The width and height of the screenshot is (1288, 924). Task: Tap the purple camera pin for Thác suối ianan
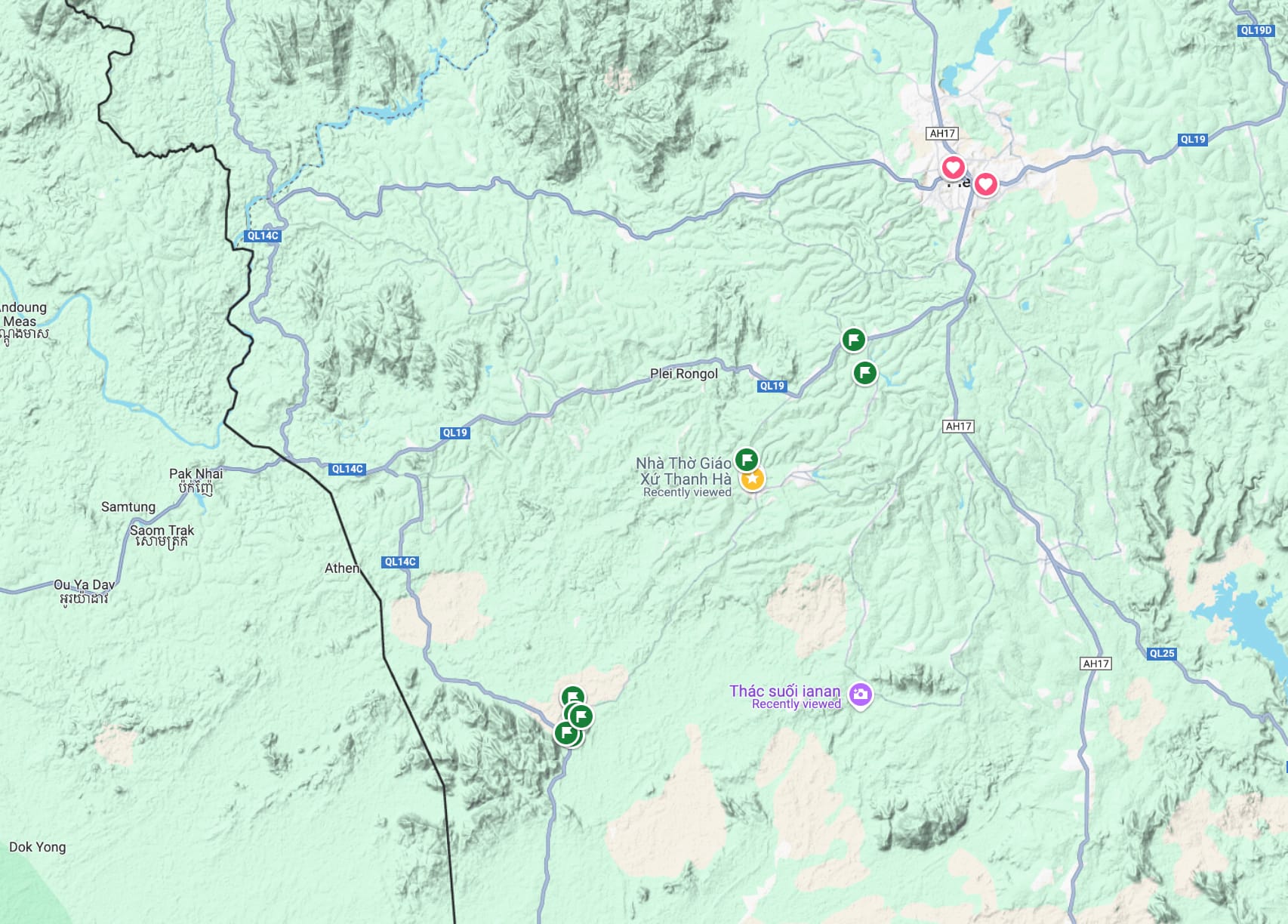(x=860, y=694)
